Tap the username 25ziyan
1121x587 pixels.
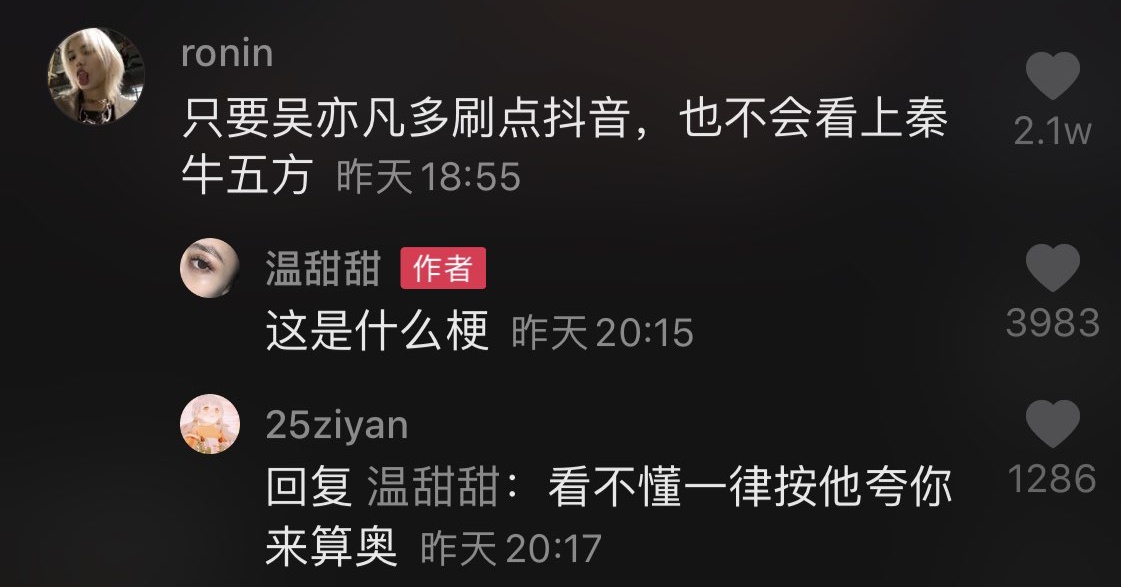click(337, 425)
